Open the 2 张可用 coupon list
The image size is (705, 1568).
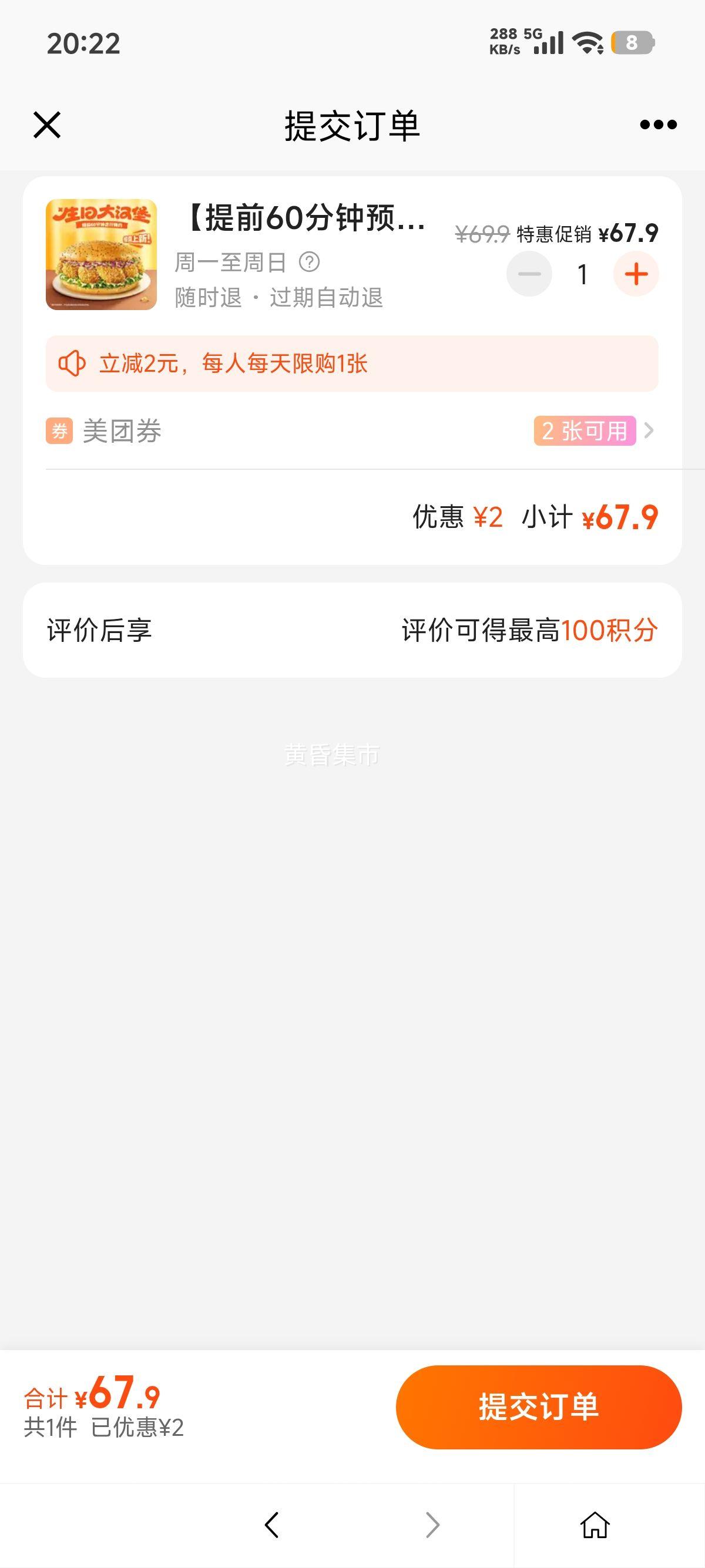tap(585, 430)
